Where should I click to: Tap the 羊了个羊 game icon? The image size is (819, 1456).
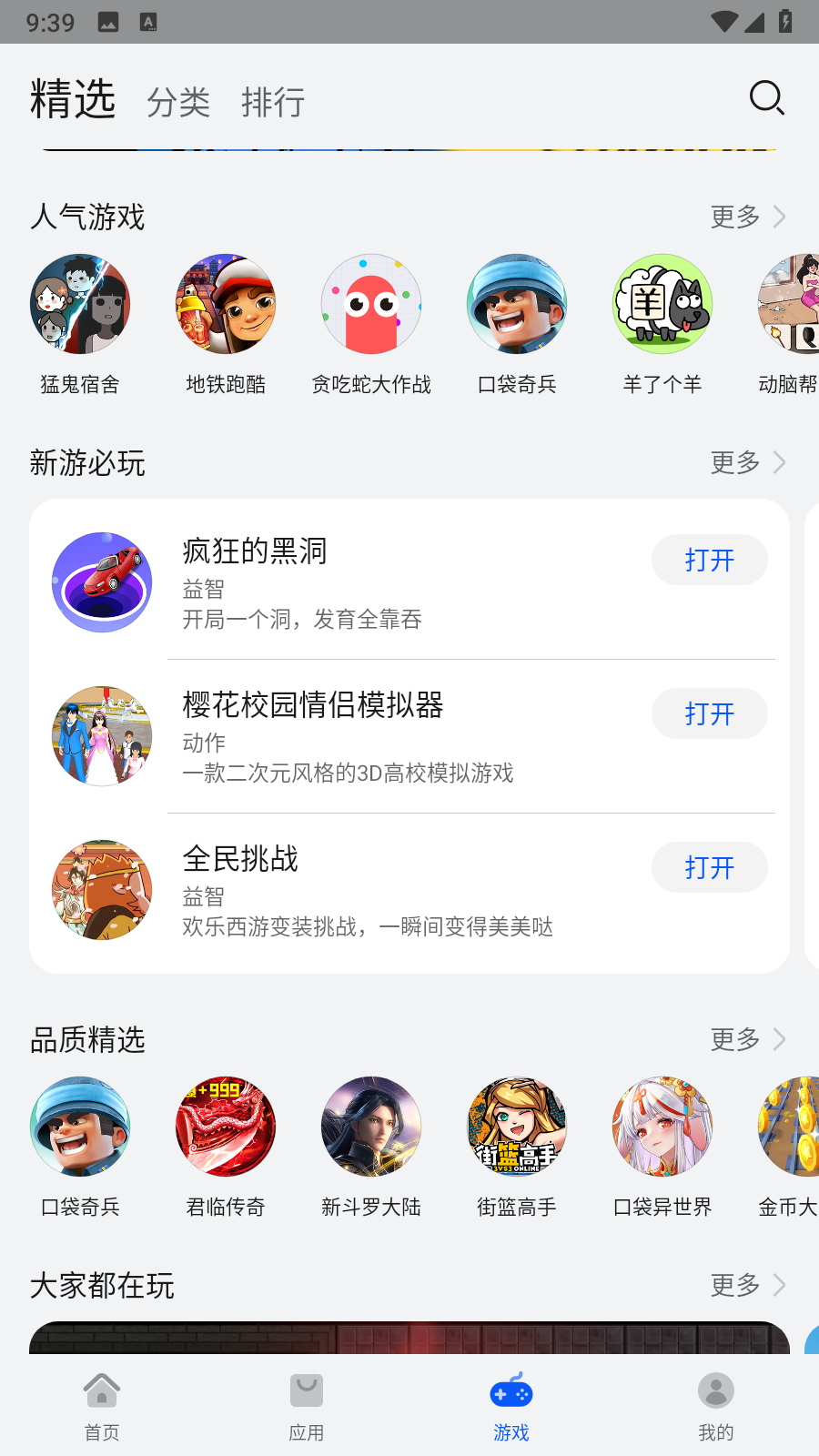coord(662,304)
